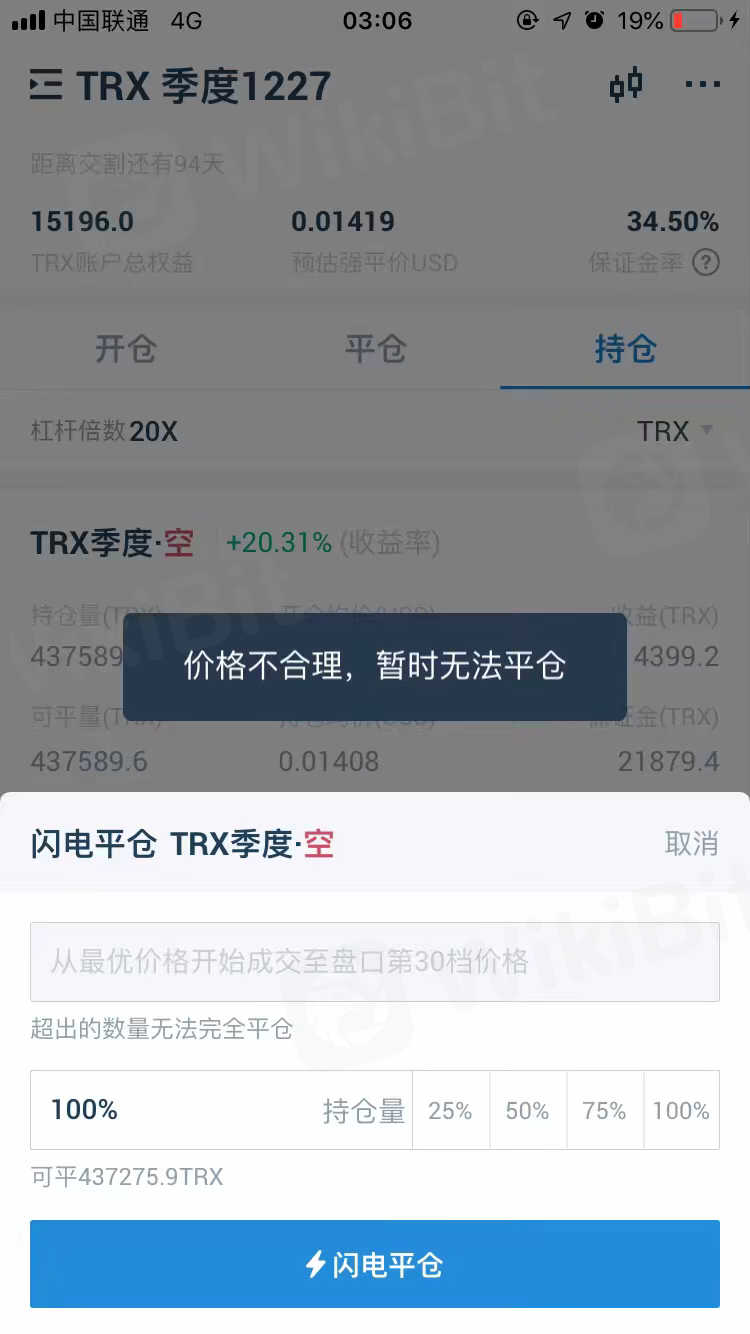Switch to the 开仓 tab

[x=125, y=349]
